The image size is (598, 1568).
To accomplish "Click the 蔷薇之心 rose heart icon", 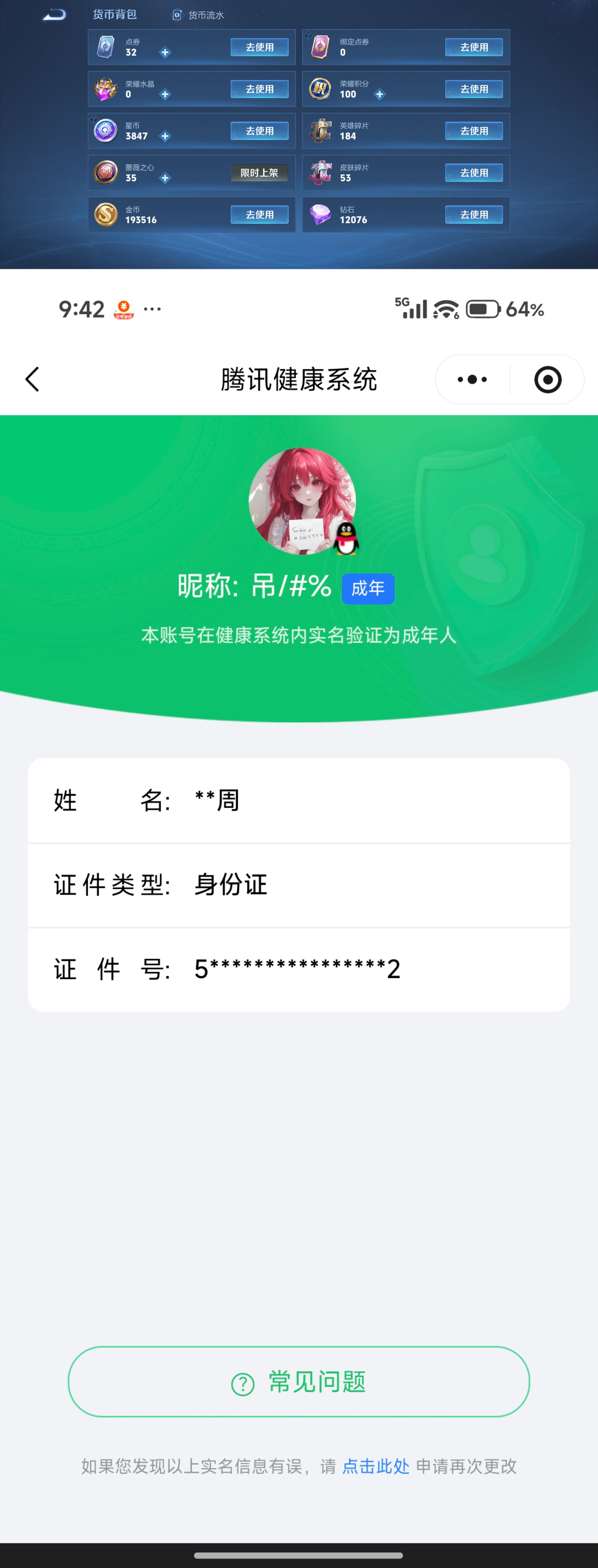I will pos(105,172).
